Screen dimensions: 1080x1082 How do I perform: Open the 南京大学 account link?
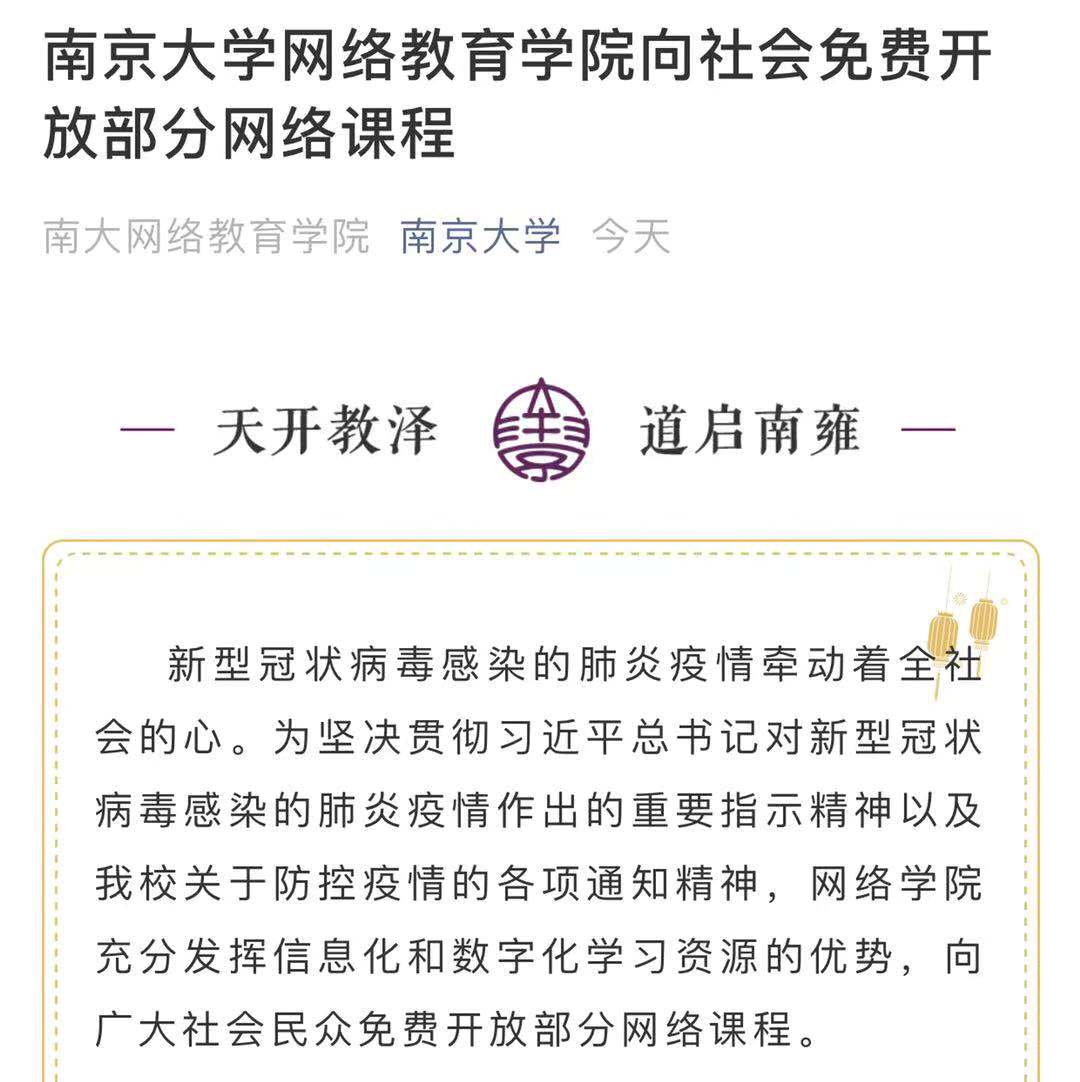point(480,237)
